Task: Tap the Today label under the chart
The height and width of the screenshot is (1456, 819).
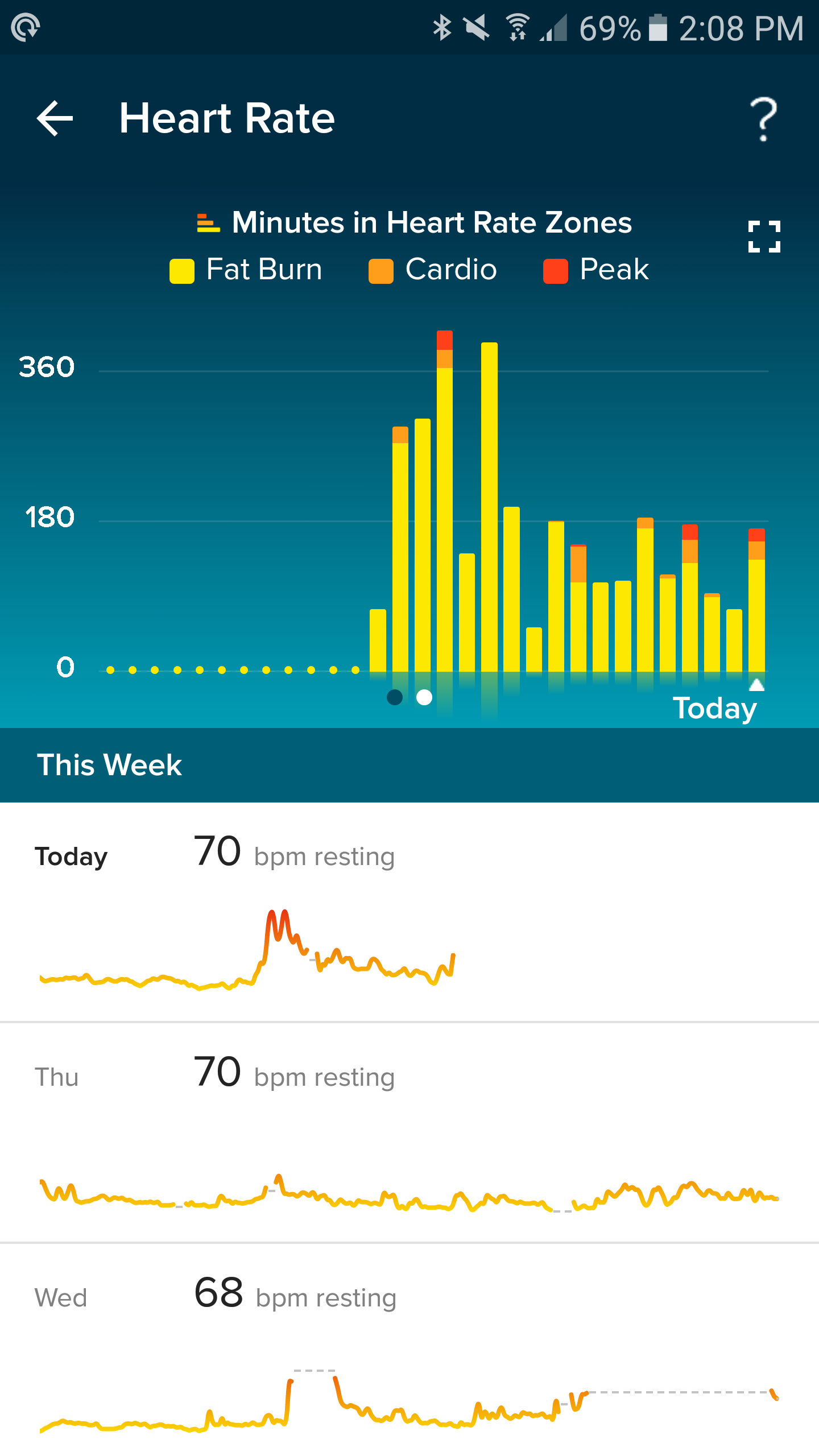Action: point(715,708)
